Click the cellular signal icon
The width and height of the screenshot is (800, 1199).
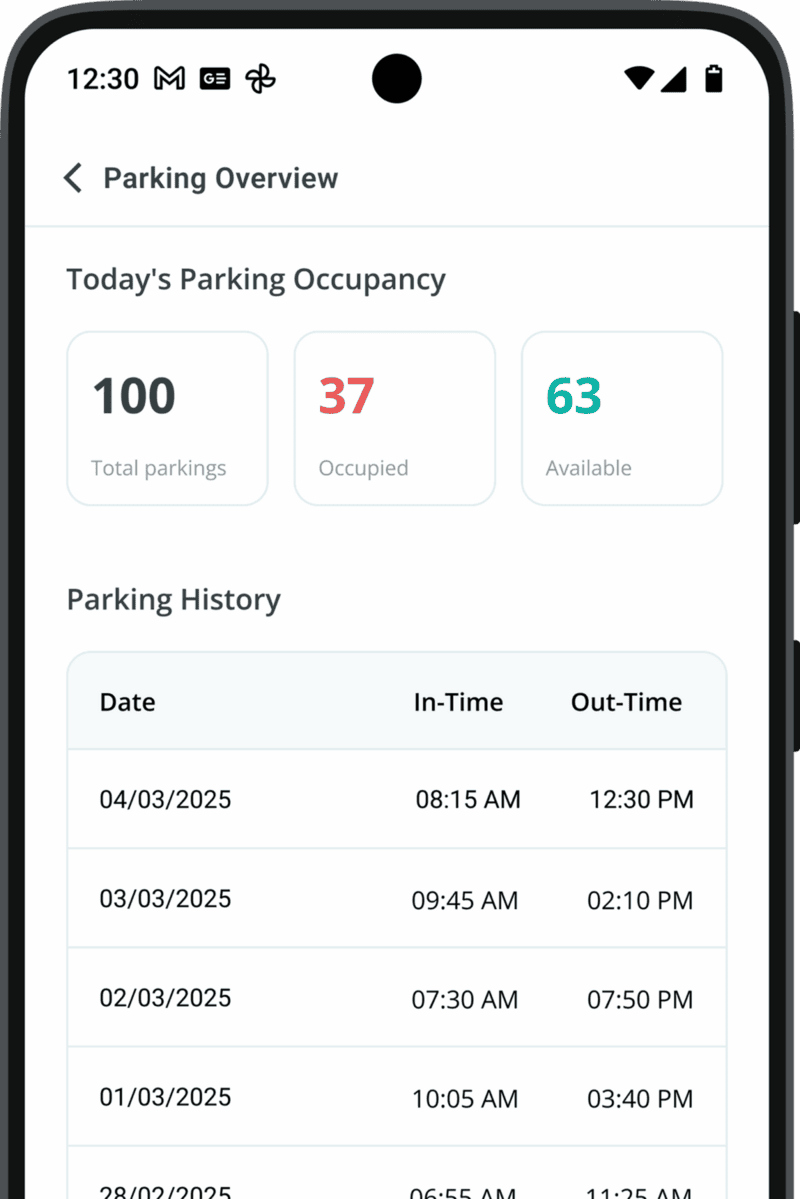[x=674, y=80]
